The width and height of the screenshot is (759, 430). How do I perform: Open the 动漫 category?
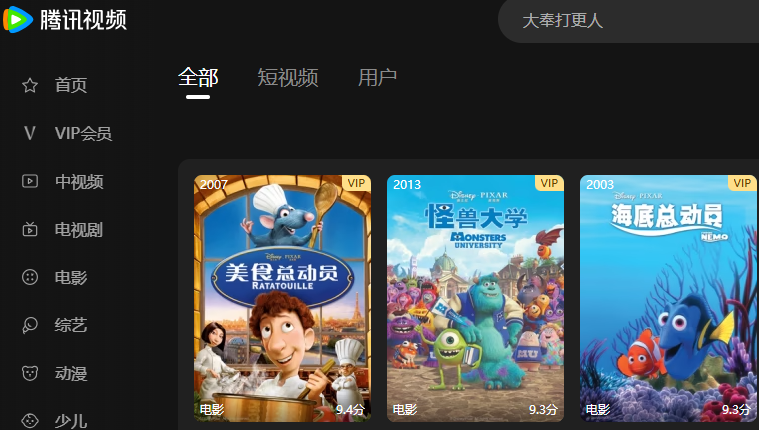click(x=70, y=374)
